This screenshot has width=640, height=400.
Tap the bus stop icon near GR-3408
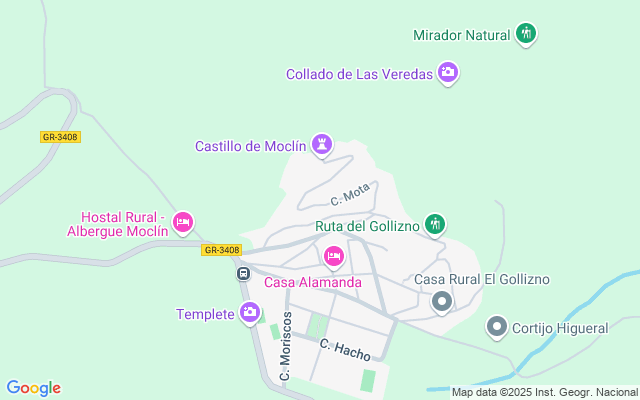(243, 273)
